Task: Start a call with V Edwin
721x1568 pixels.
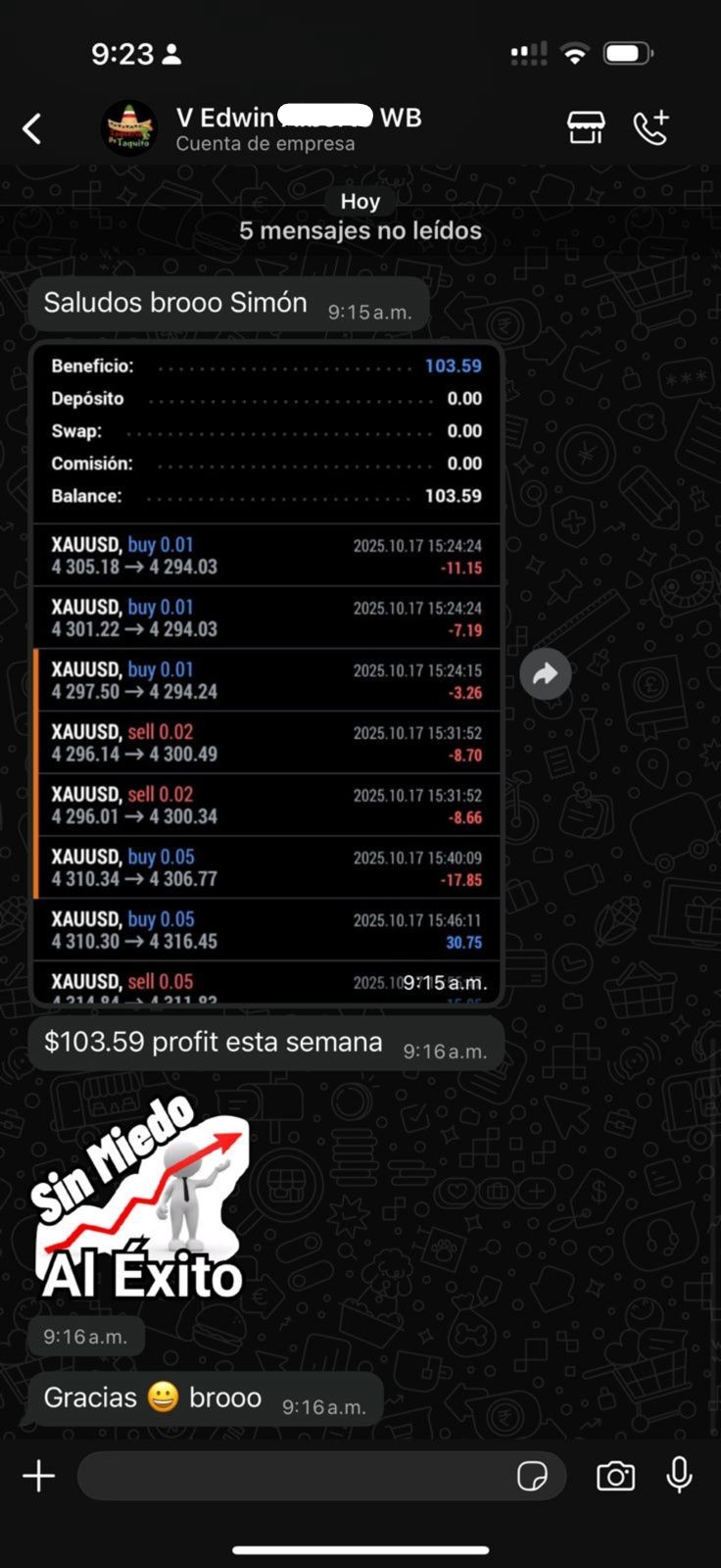Action: (x=651, y=128)
